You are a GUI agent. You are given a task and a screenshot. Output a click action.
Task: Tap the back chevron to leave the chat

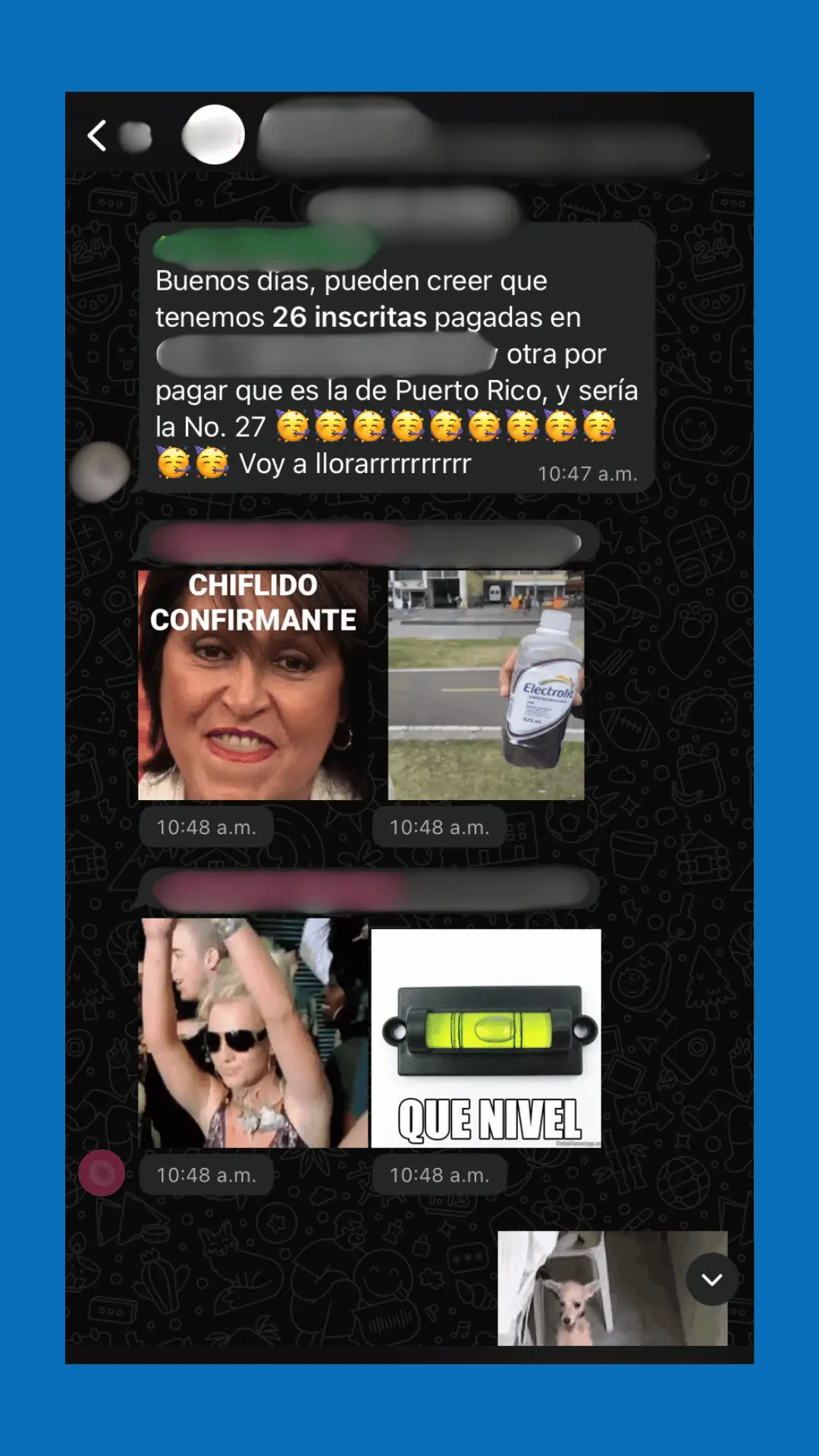(96, 133)
